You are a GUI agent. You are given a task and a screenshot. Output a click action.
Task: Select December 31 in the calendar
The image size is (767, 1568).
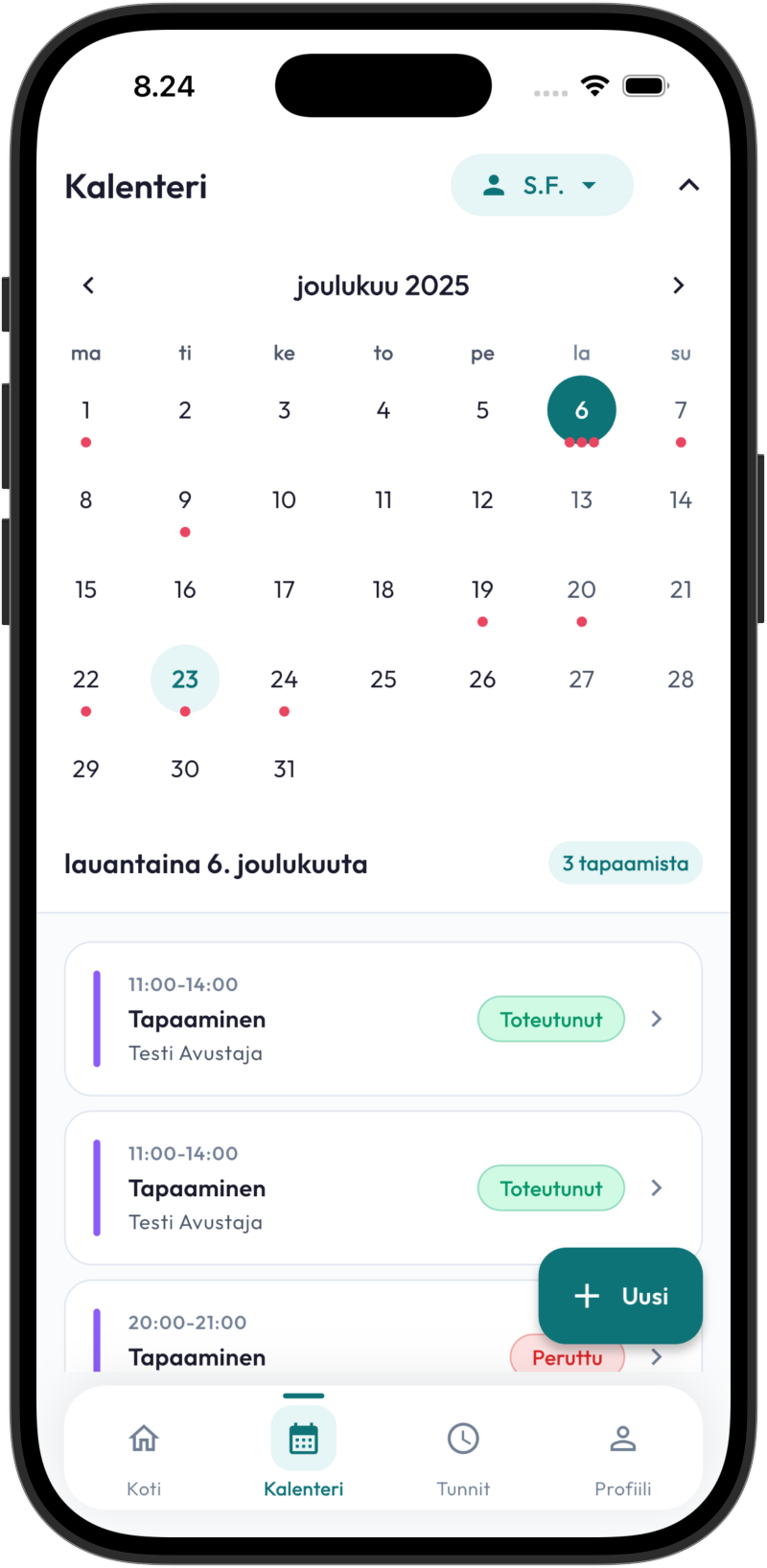[284, 769]
